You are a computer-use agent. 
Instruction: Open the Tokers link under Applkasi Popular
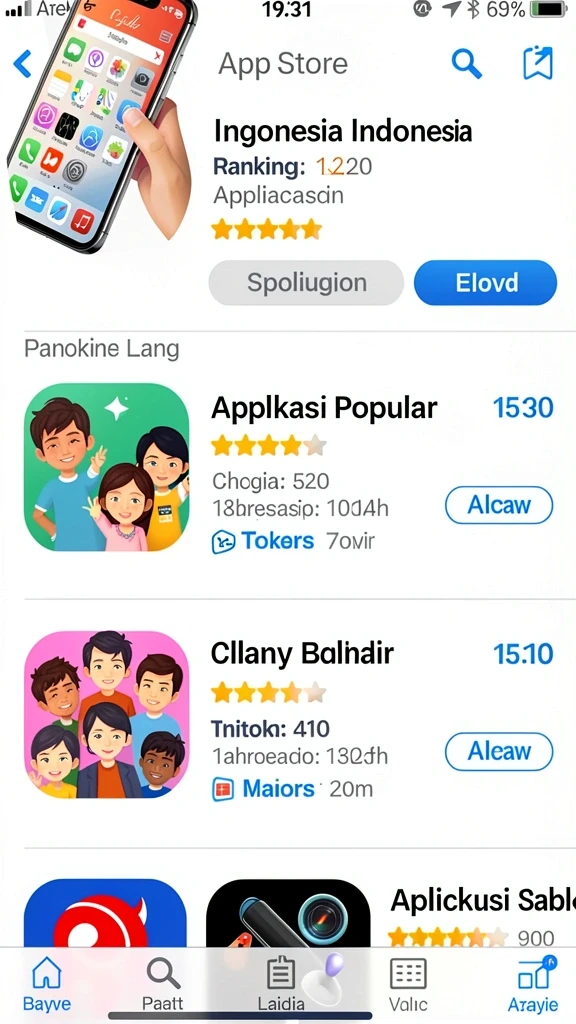pyautogui.click(x=263, y=541)
